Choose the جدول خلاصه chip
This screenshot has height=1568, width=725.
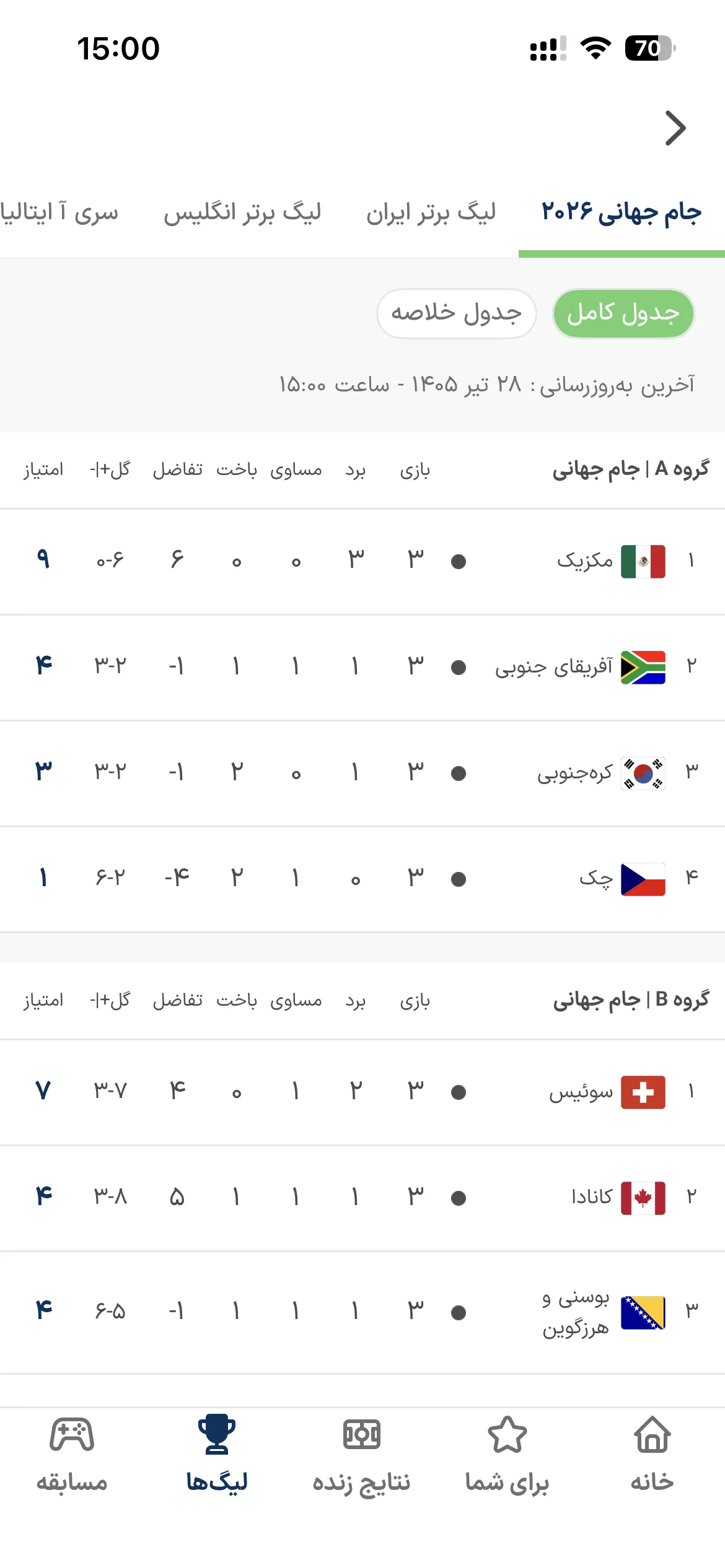[456, 313]
